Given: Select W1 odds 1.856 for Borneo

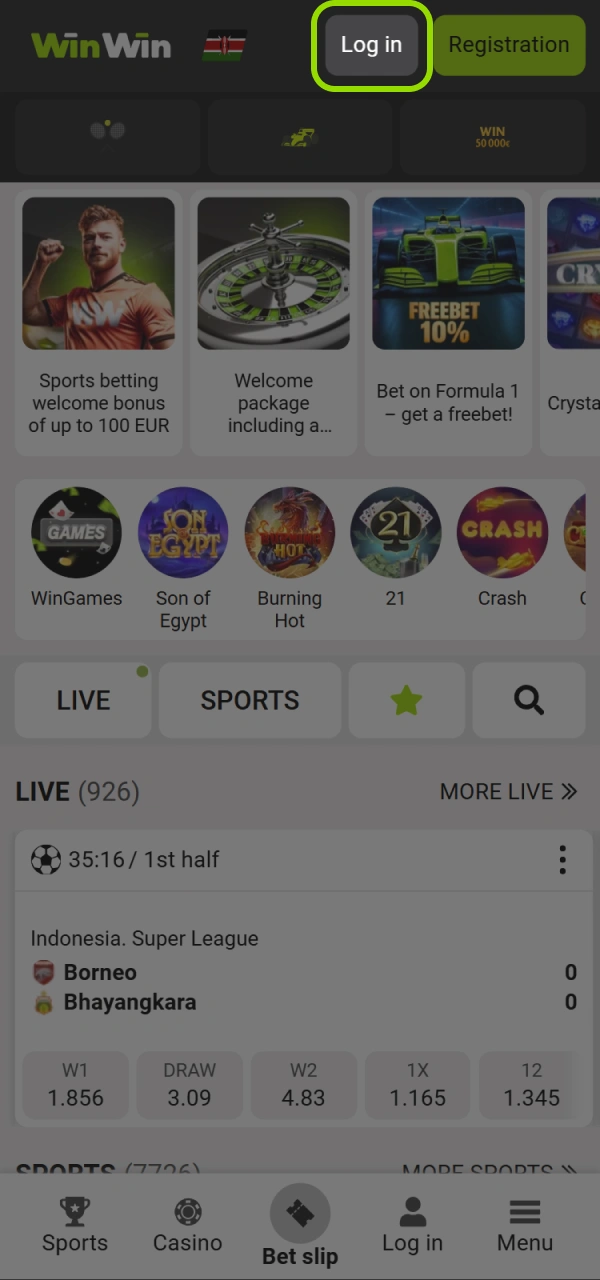Looking at the screenshot, I should click(76, 1085).
